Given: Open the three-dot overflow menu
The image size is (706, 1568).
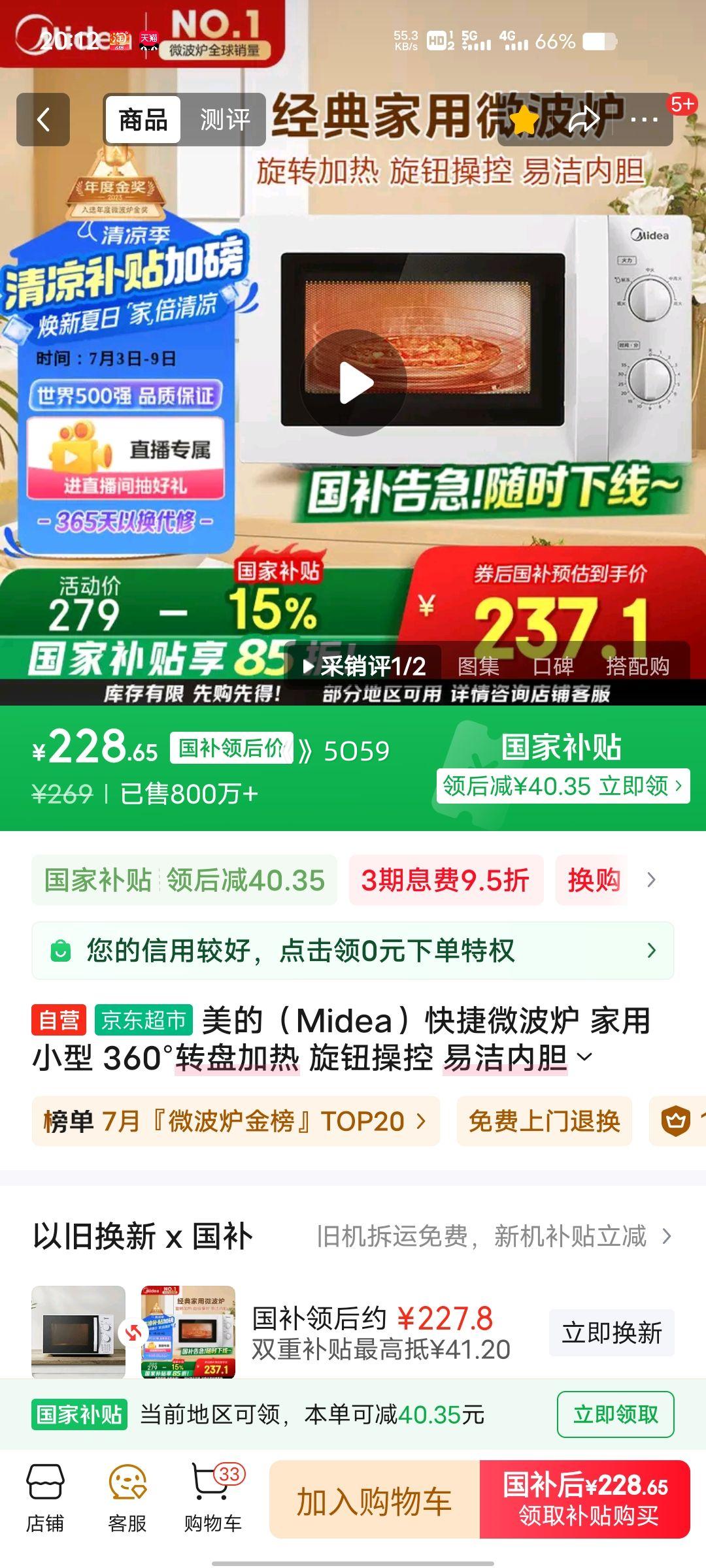Looking at the screenshot, I should coord(644,120).
